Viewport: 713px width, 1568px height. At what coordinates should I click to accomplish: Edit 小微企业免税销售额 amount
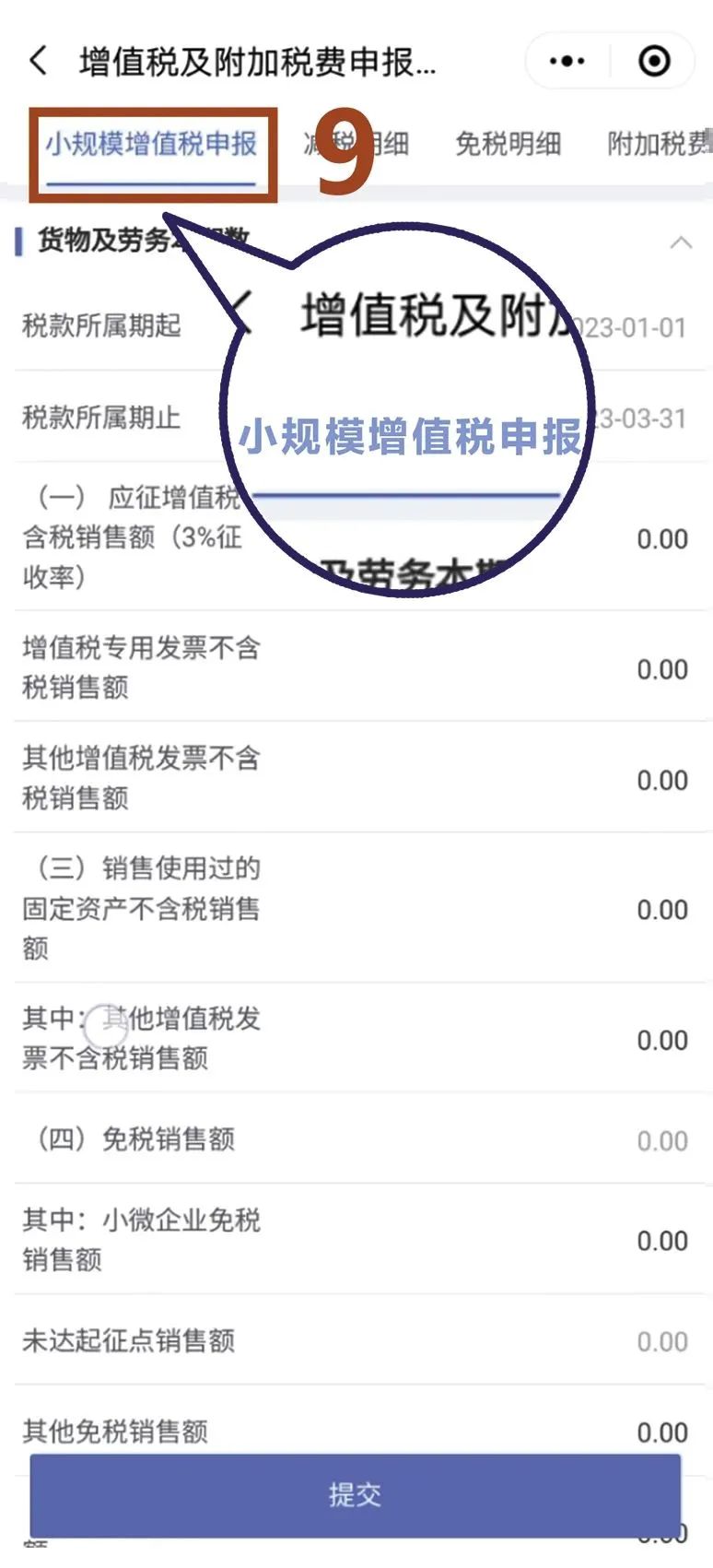coord(662,1241)
